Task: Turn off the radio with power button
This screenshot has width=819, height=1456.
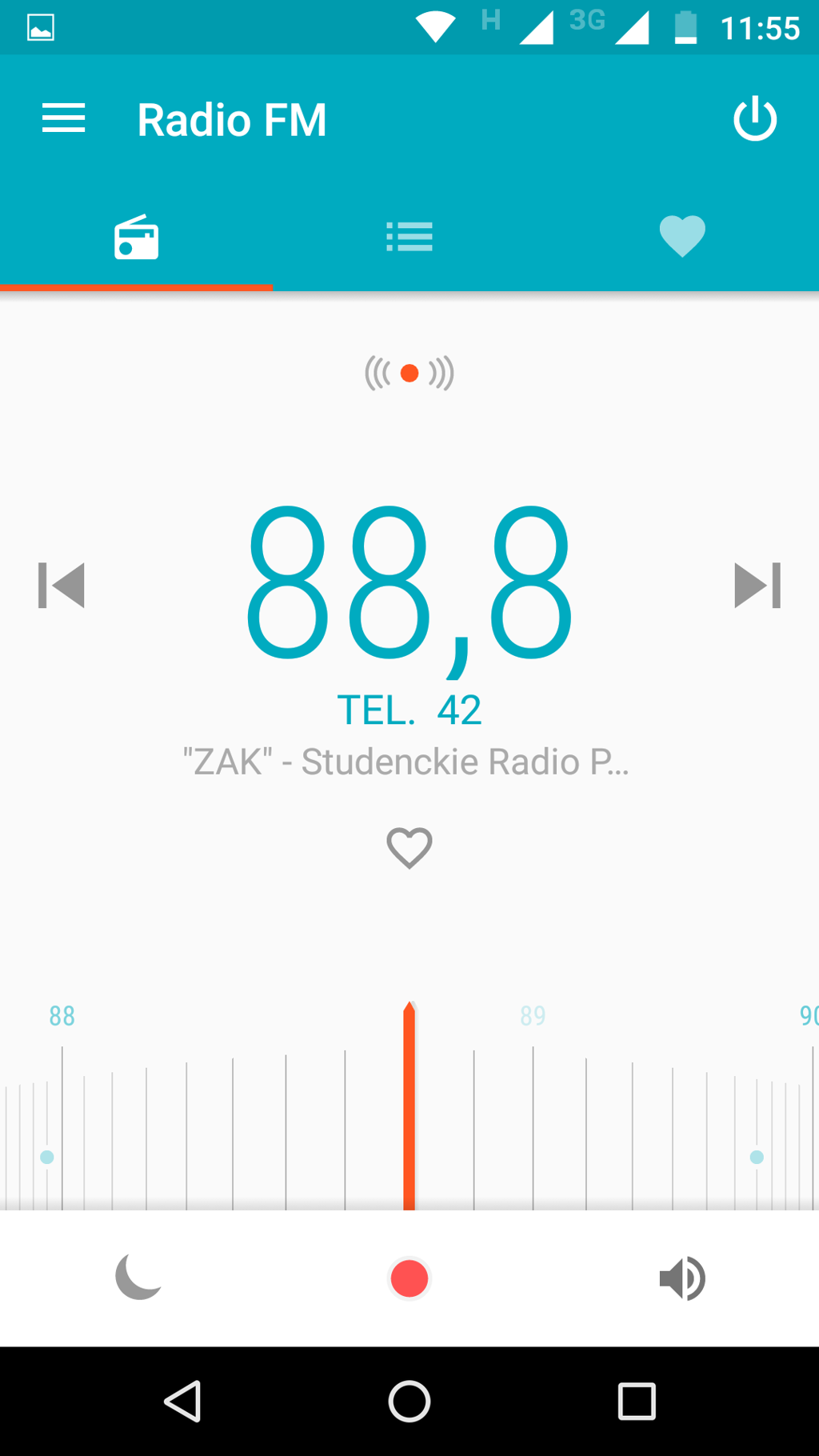Action: (x=755, y=119)
